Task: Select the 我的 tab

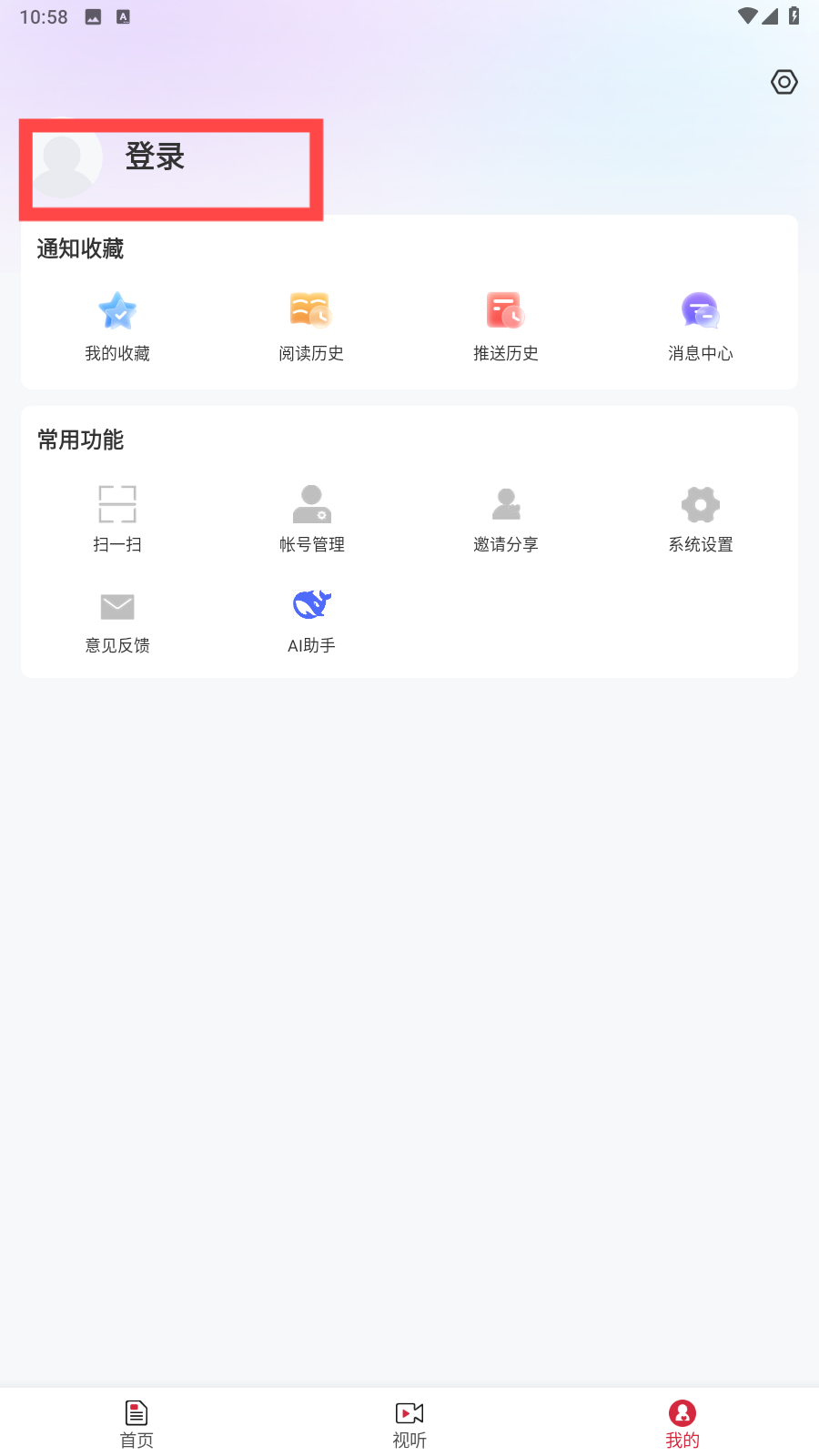Action: pyautogui.click(x=682, y=1424)
